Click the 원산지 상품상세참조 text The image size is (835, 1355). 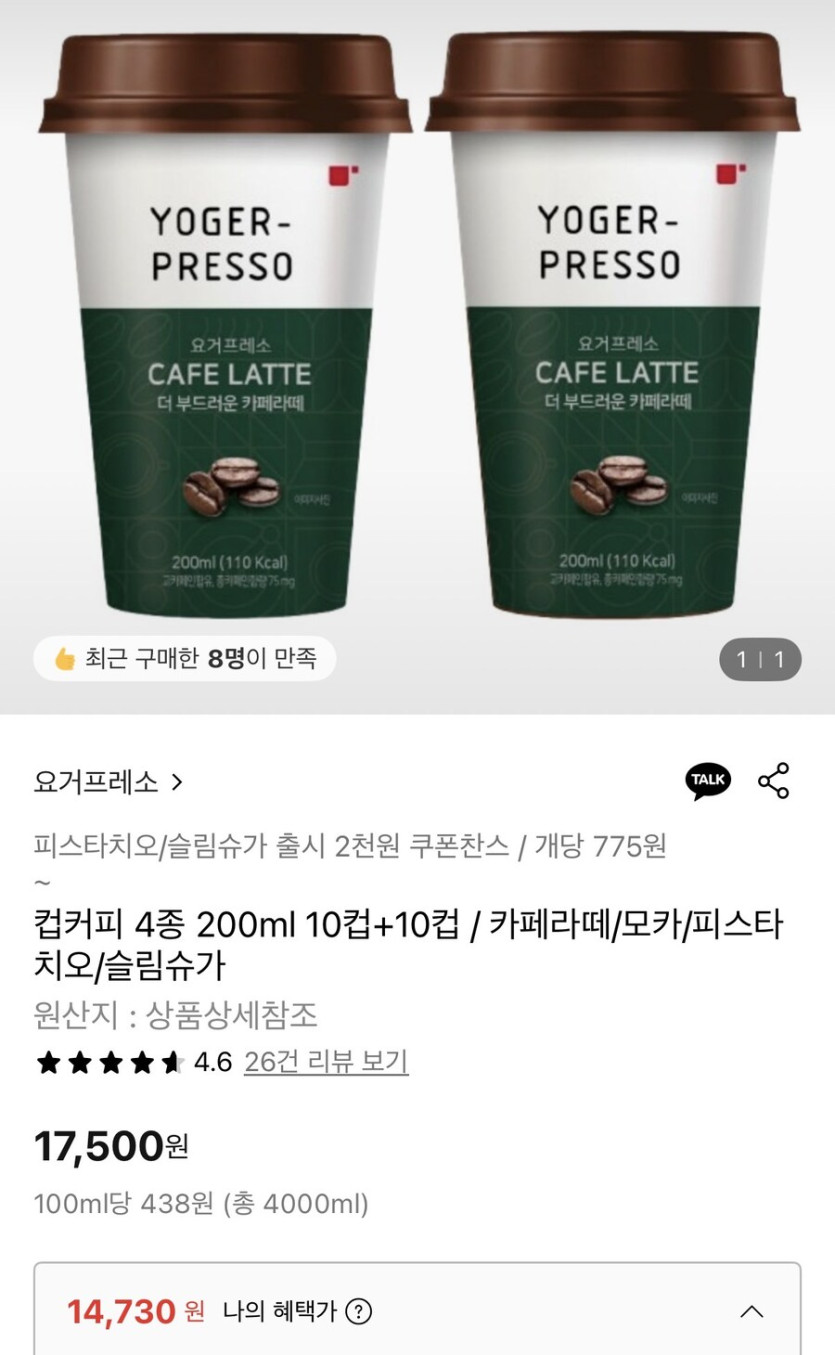[175, 1015]
